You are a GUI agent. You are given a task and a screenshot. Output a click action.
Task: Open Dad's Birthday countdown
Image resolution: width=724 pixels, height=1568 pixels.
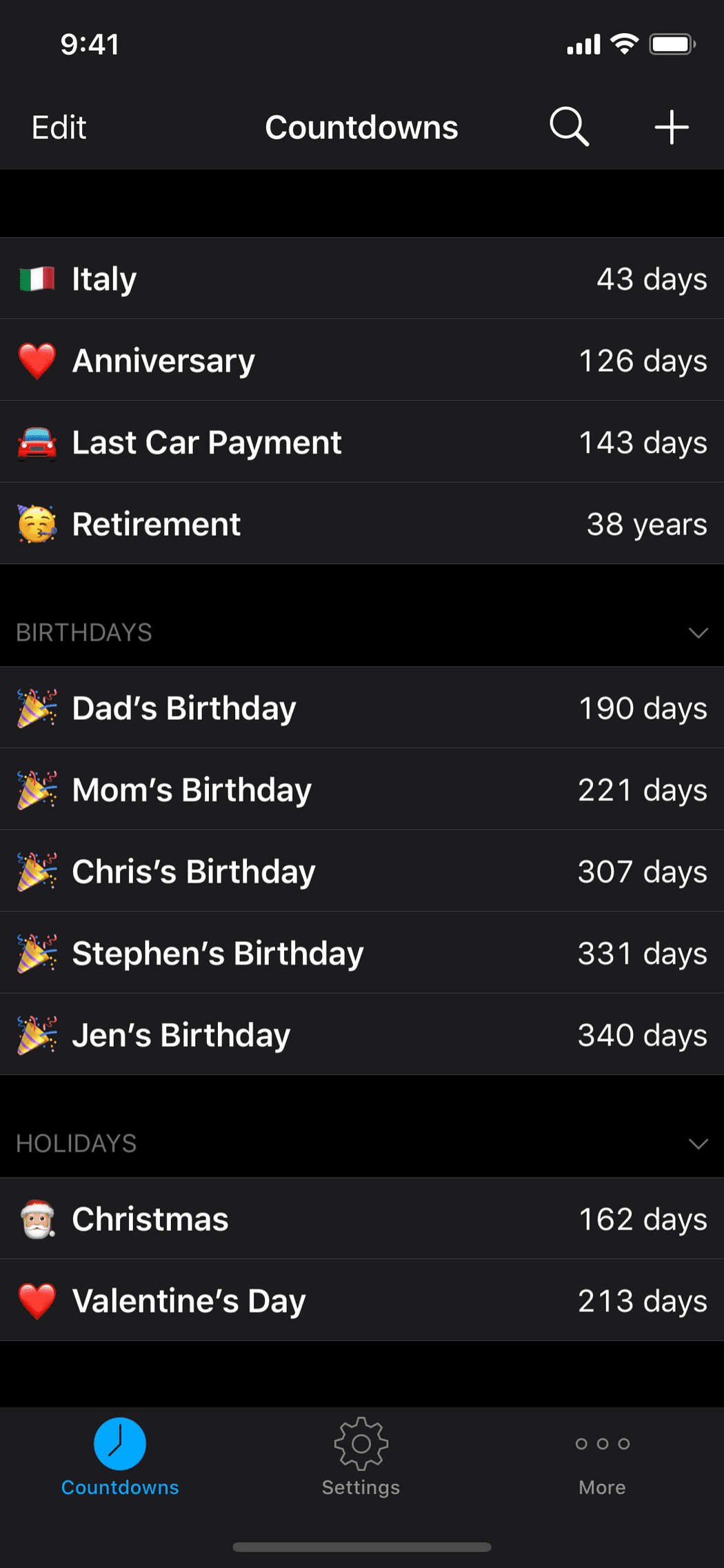[362, 707]
